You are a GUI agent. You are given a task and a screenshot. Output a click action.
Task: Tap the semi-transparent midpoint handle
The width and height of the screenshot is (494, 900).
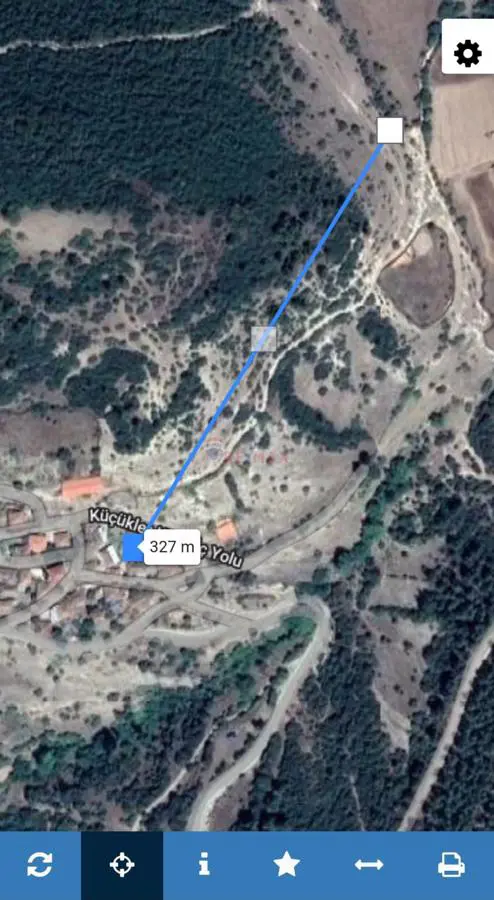[264, 339]
